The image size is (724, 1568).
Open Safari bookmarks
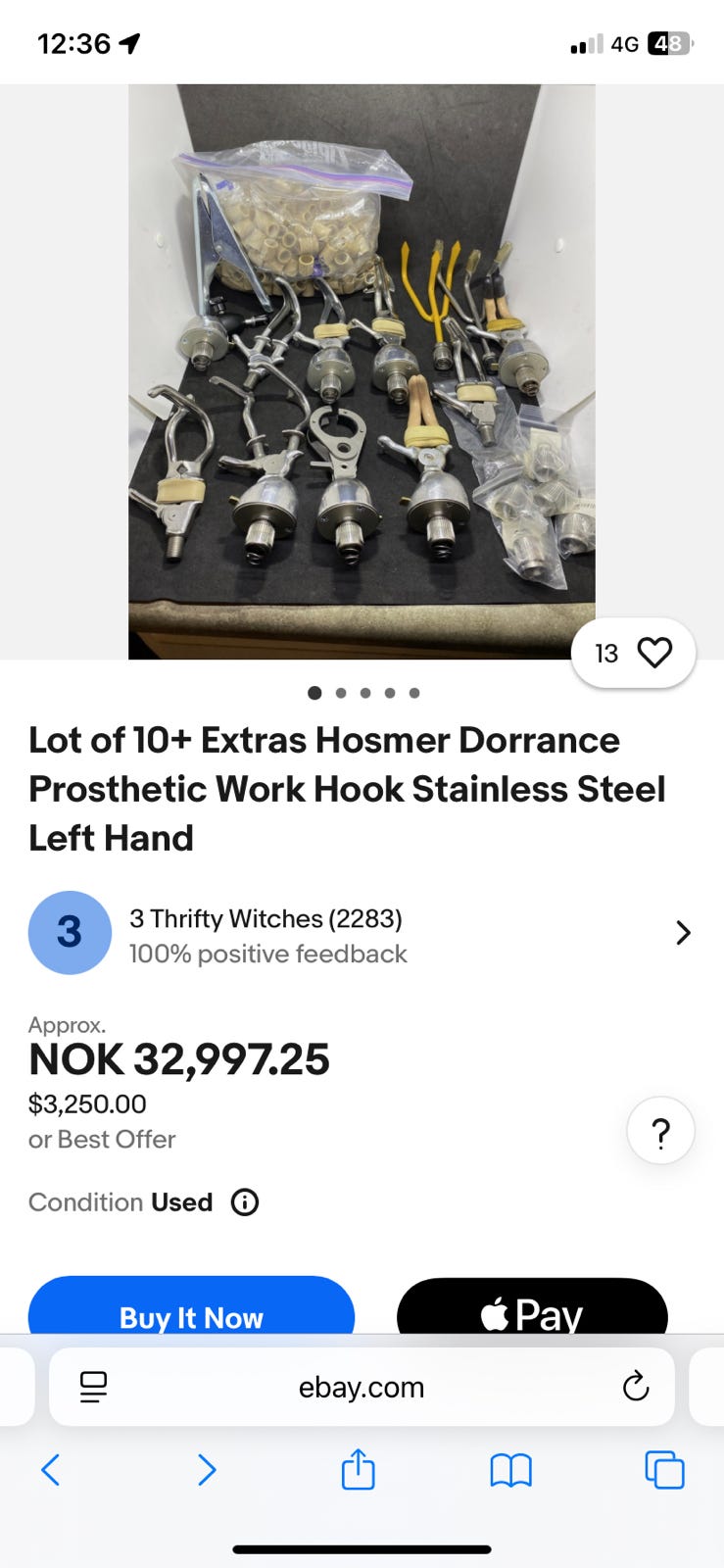pos(510,1470)
